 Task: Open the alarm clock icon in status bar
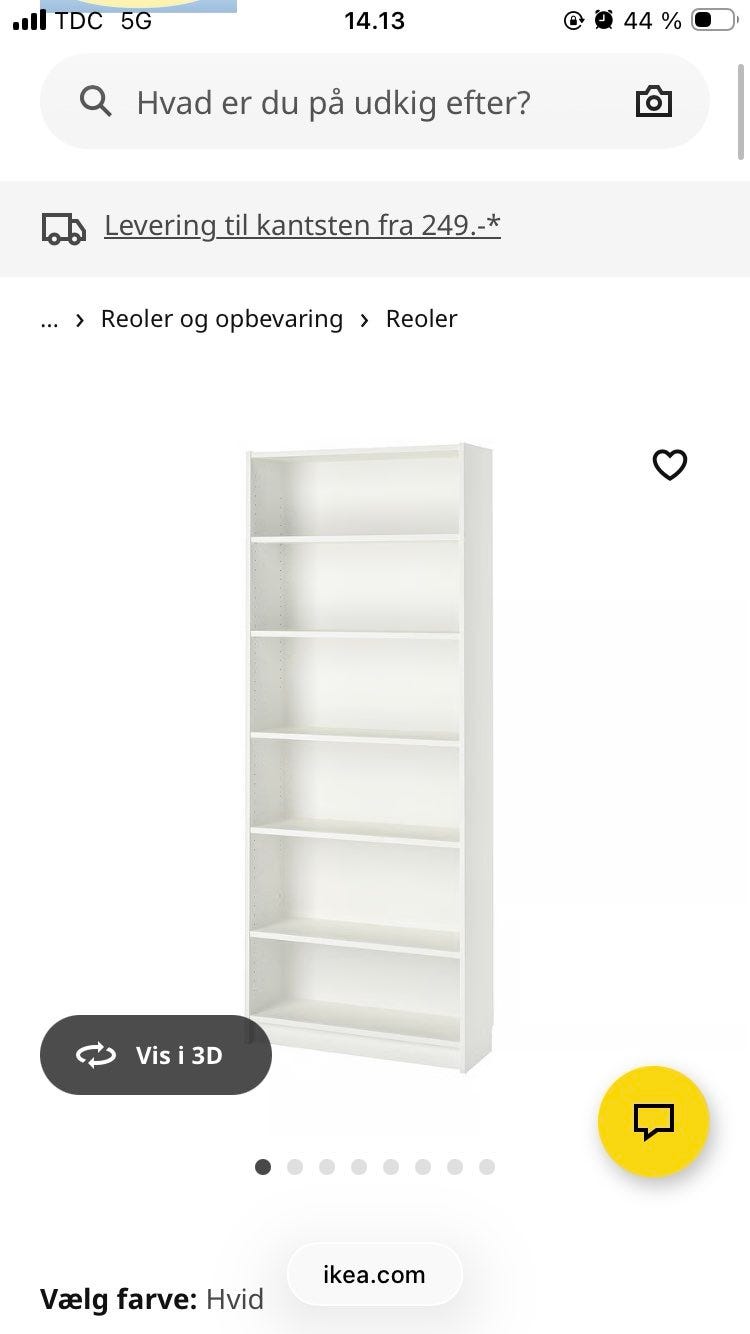click(x=604, y=18)
